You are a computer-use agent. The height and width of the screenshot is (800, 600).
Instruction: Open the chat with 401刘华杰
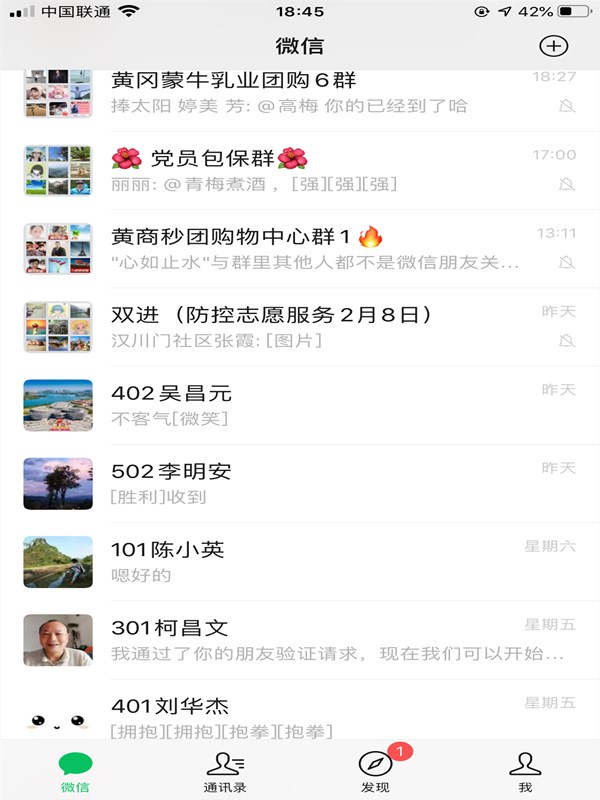click(300, 716)
